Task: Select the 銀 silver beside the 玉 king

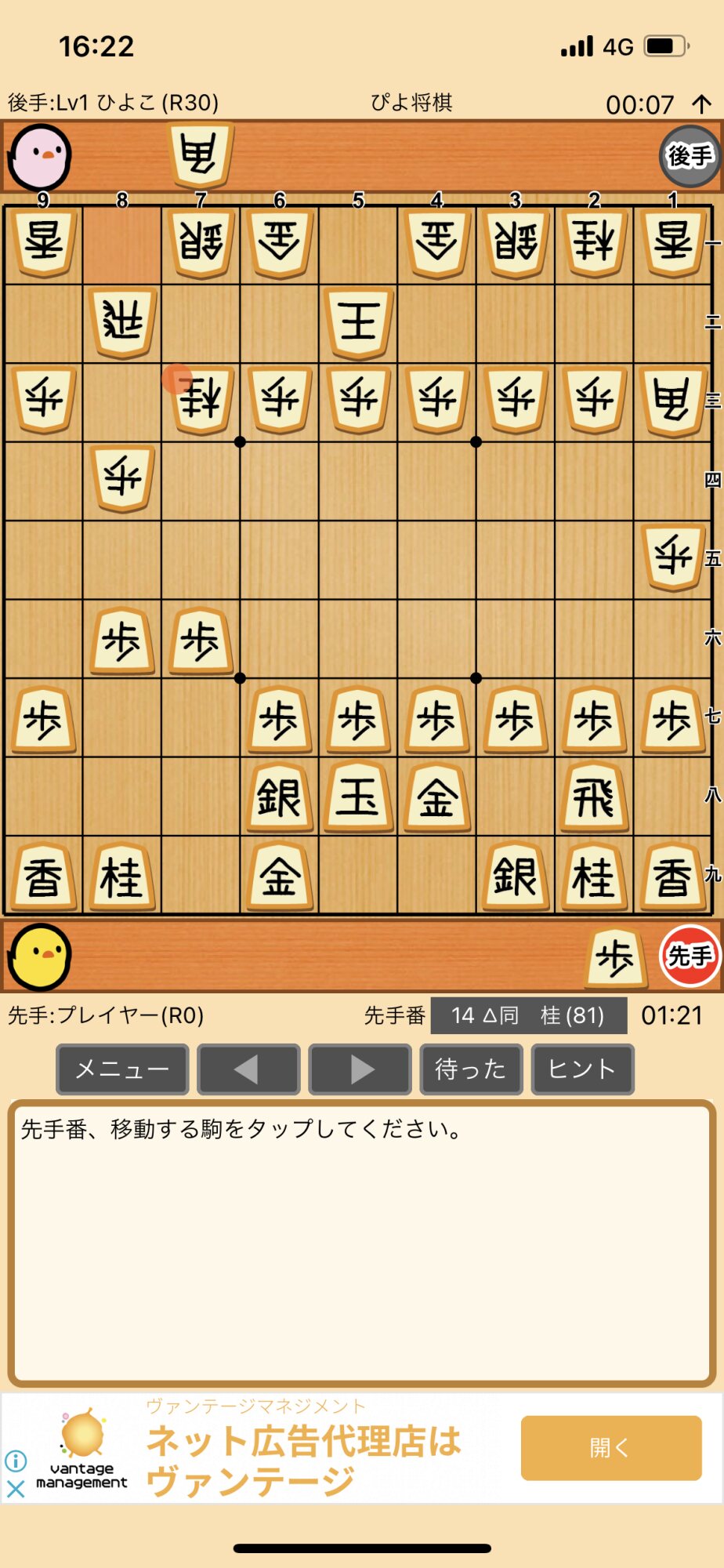Action: click(x=280, y=797)
